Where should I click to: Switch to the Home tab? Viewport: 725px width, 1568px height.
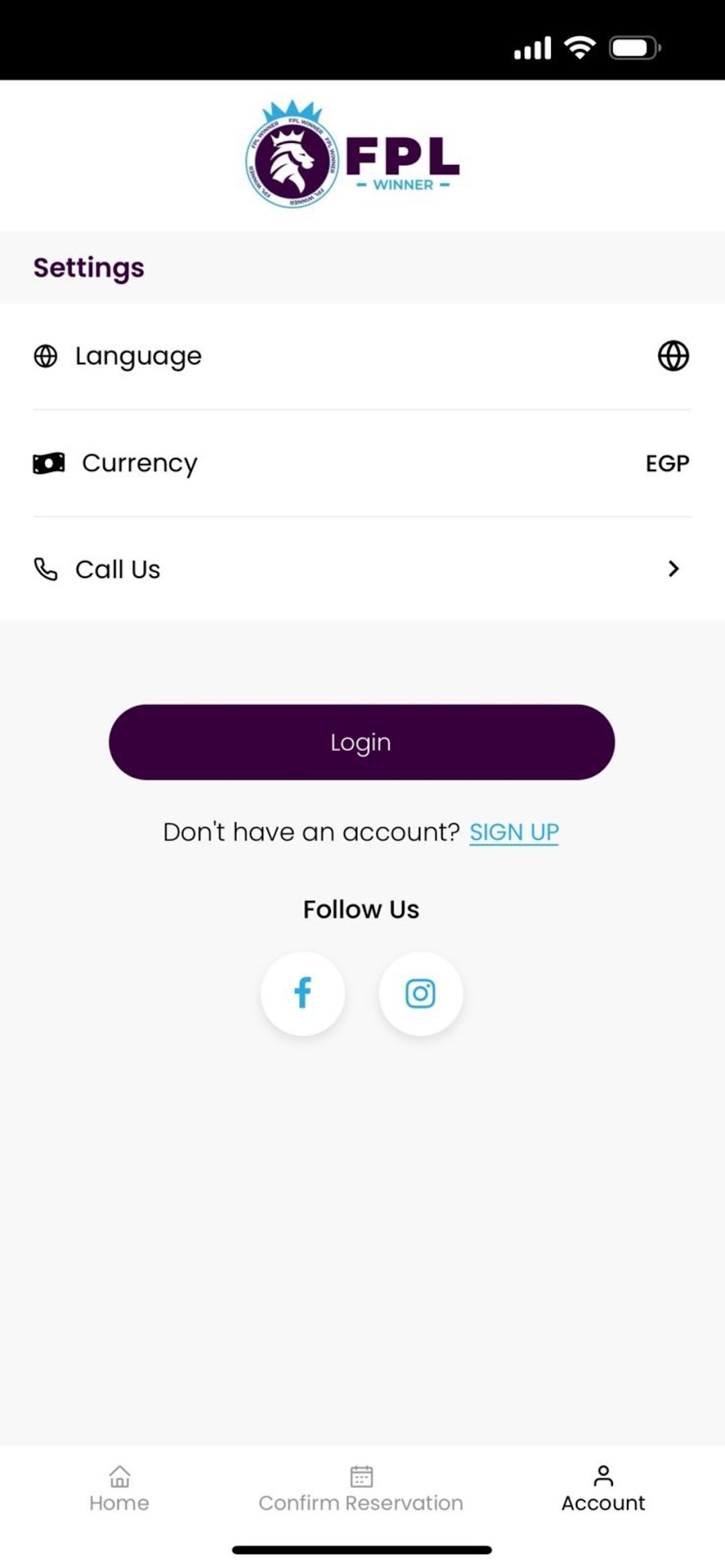119,1489
